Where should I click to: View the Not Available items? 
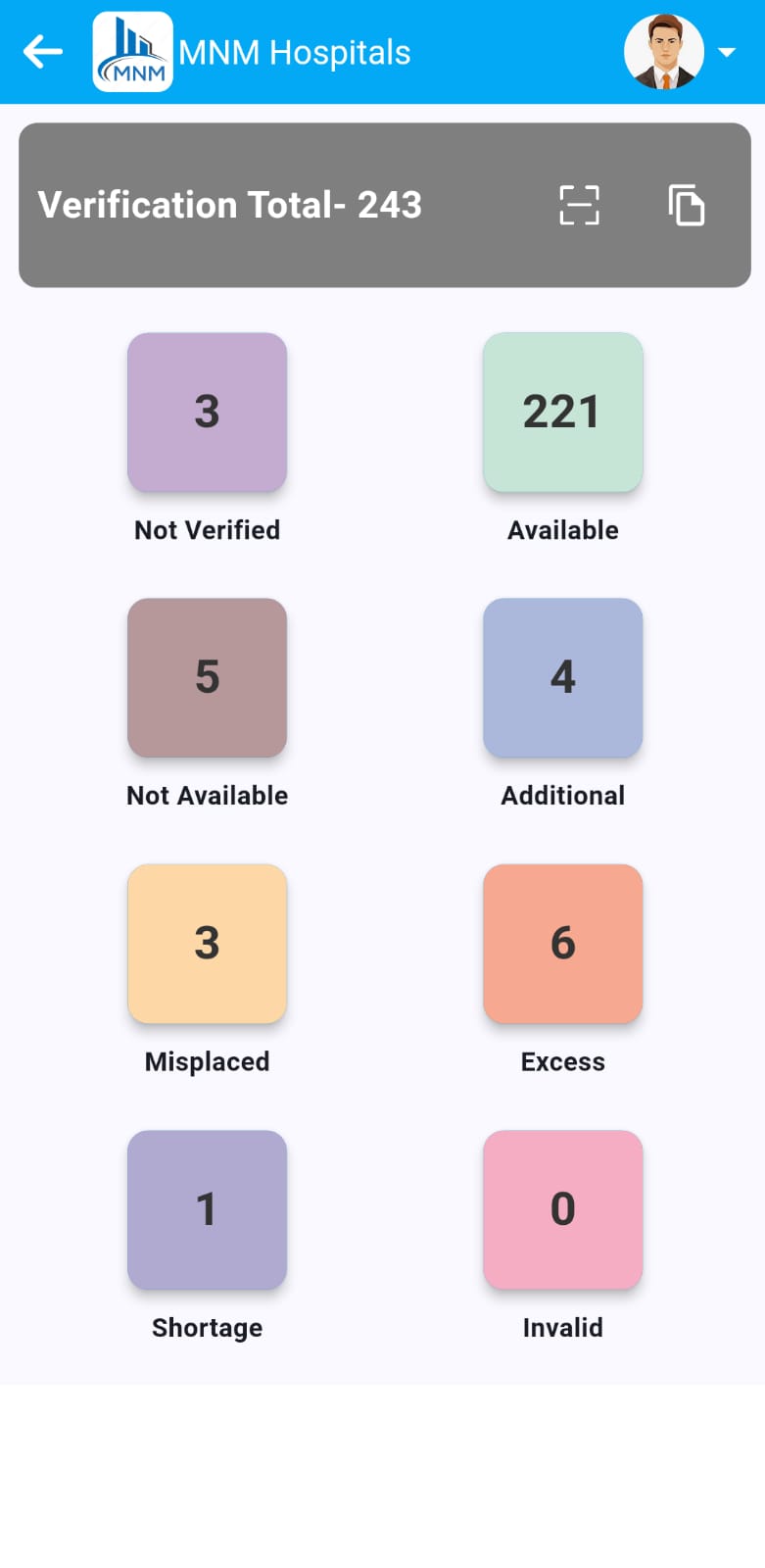(x=207, y=678)
